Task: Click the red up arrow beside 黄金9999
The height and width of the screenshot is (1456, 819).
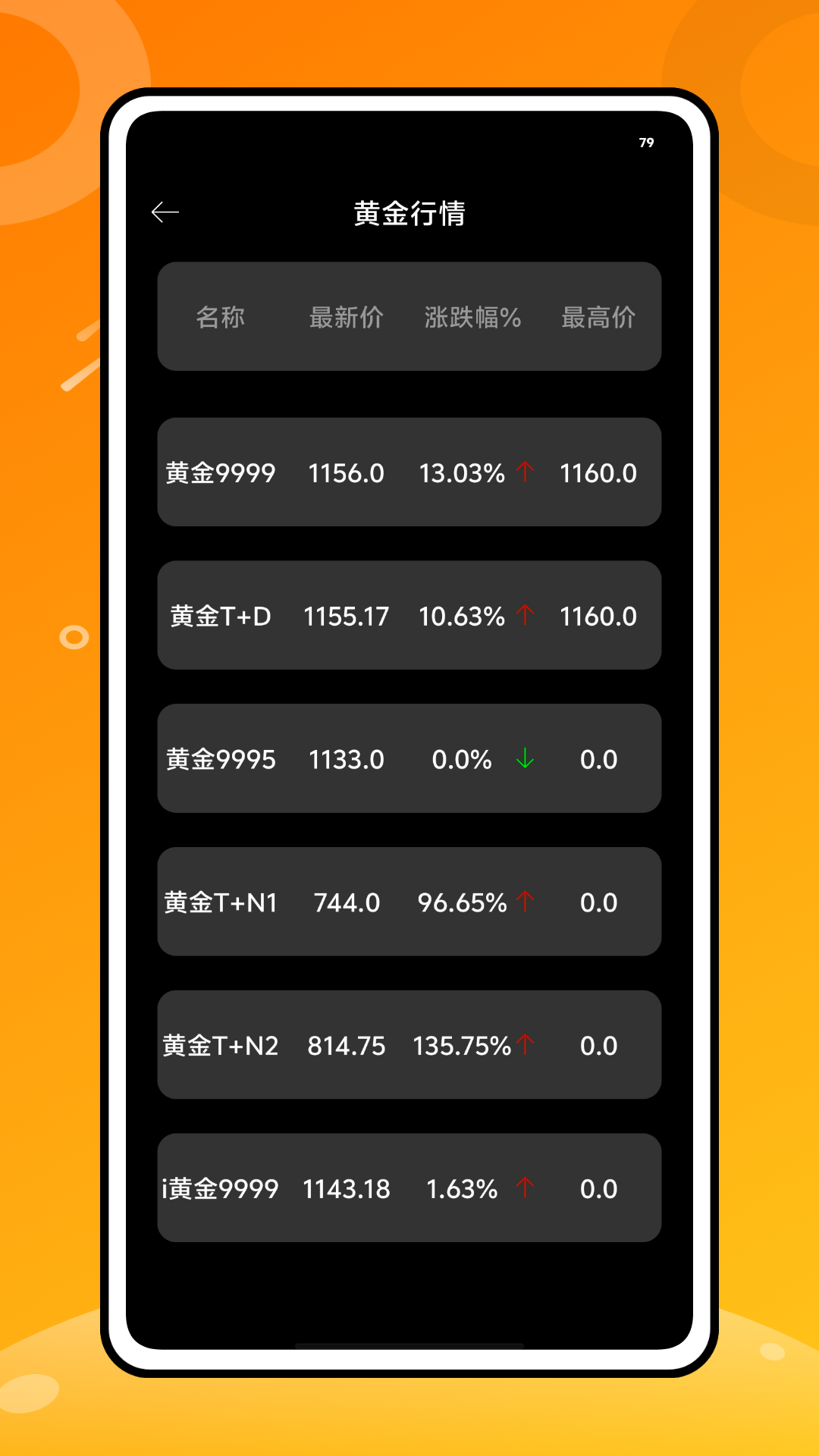Action: [x=526, y=472]
